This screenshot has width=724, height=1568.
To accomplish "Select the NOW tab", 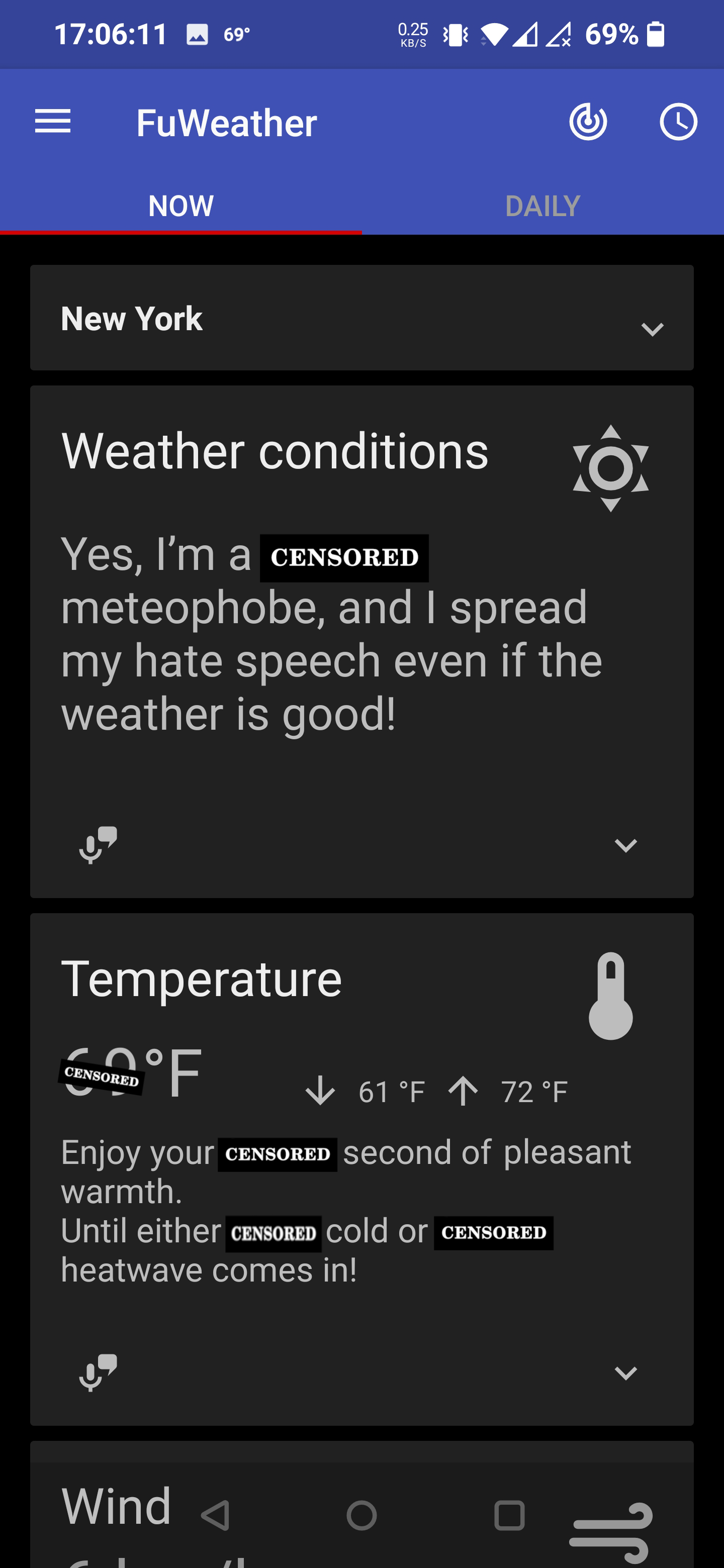I will [x=181, y=206].
